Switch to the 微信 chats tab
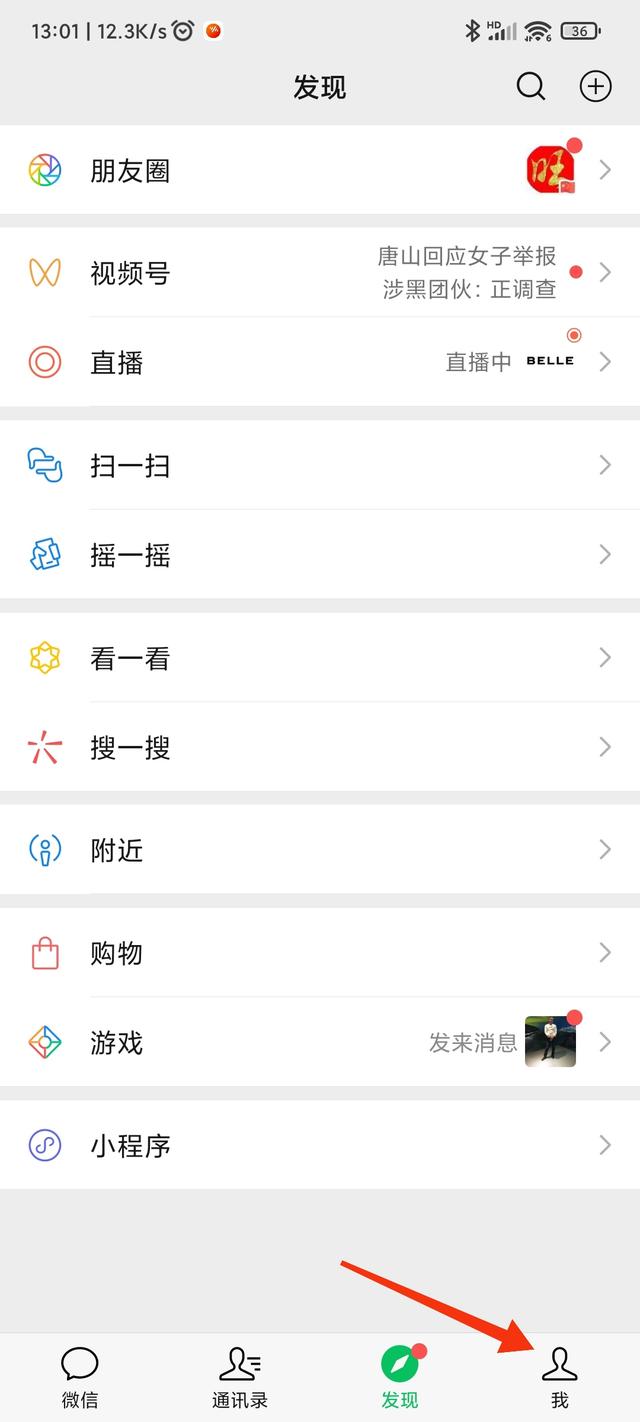The image size is (640, 1422). click(80, 1377)
